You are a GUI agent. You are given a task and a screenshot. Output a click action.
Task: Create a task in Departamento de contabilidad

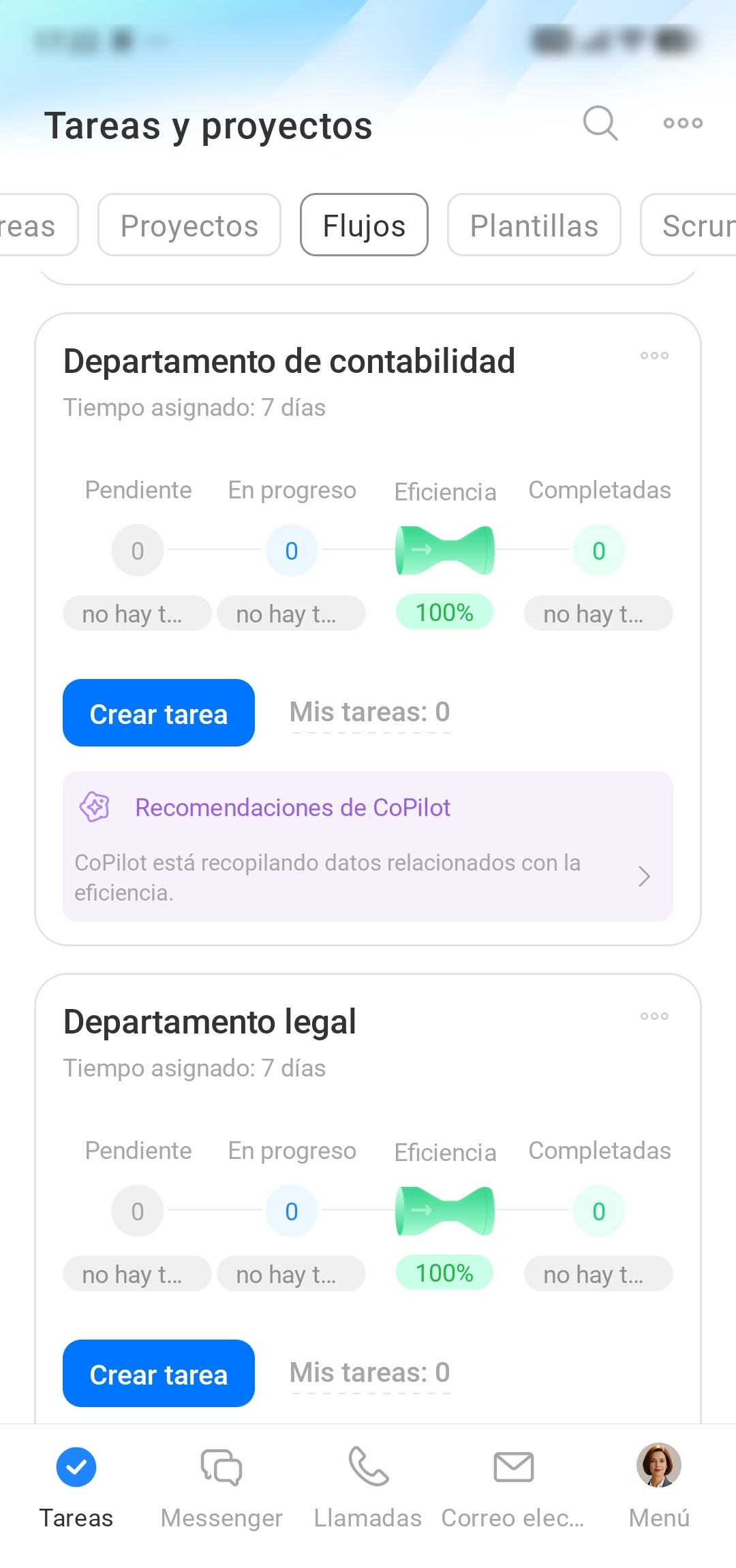click(x=159, y=713)
